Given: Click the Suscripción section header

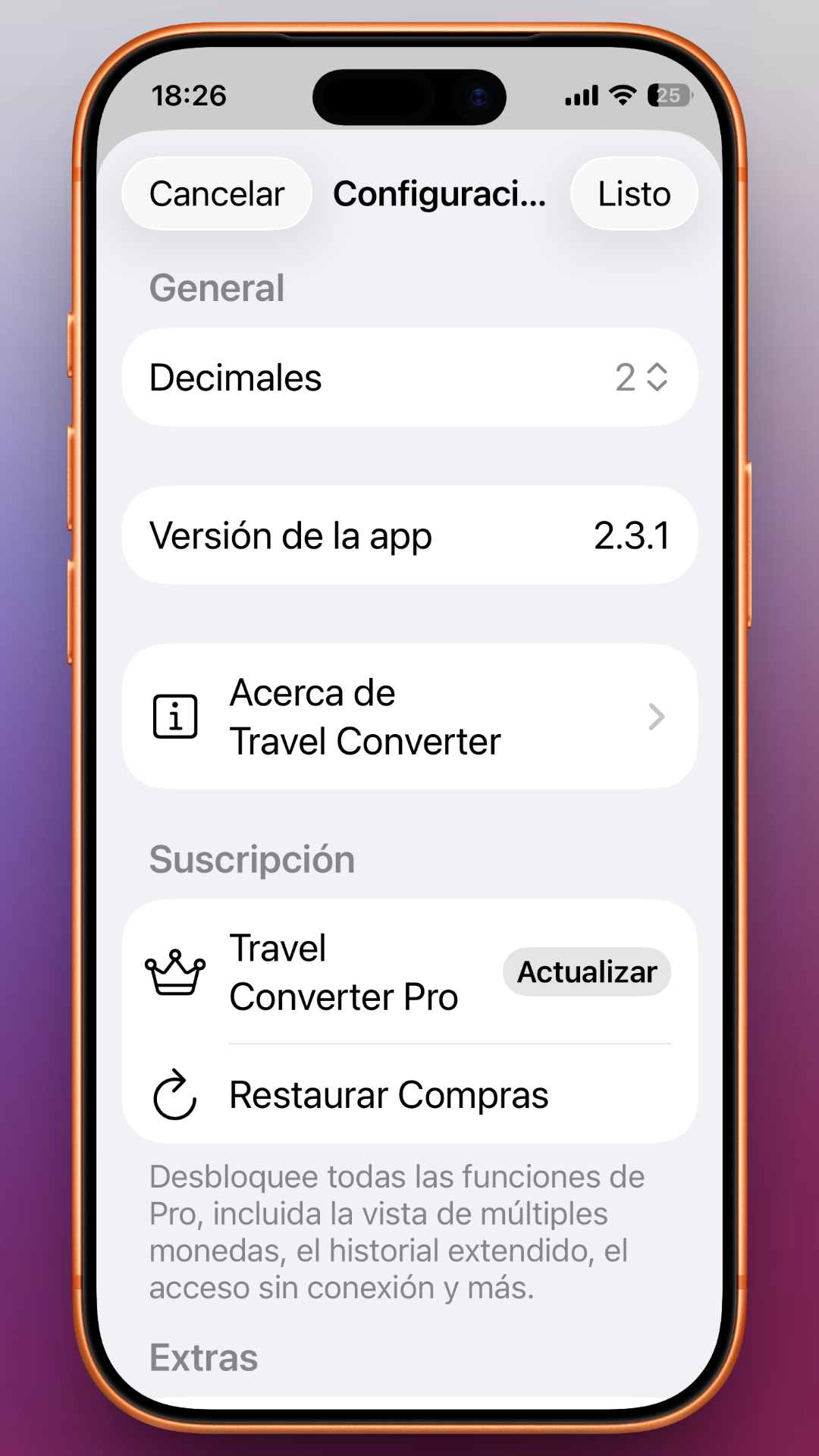Looking at the screenshot, I should click(252, 858).
